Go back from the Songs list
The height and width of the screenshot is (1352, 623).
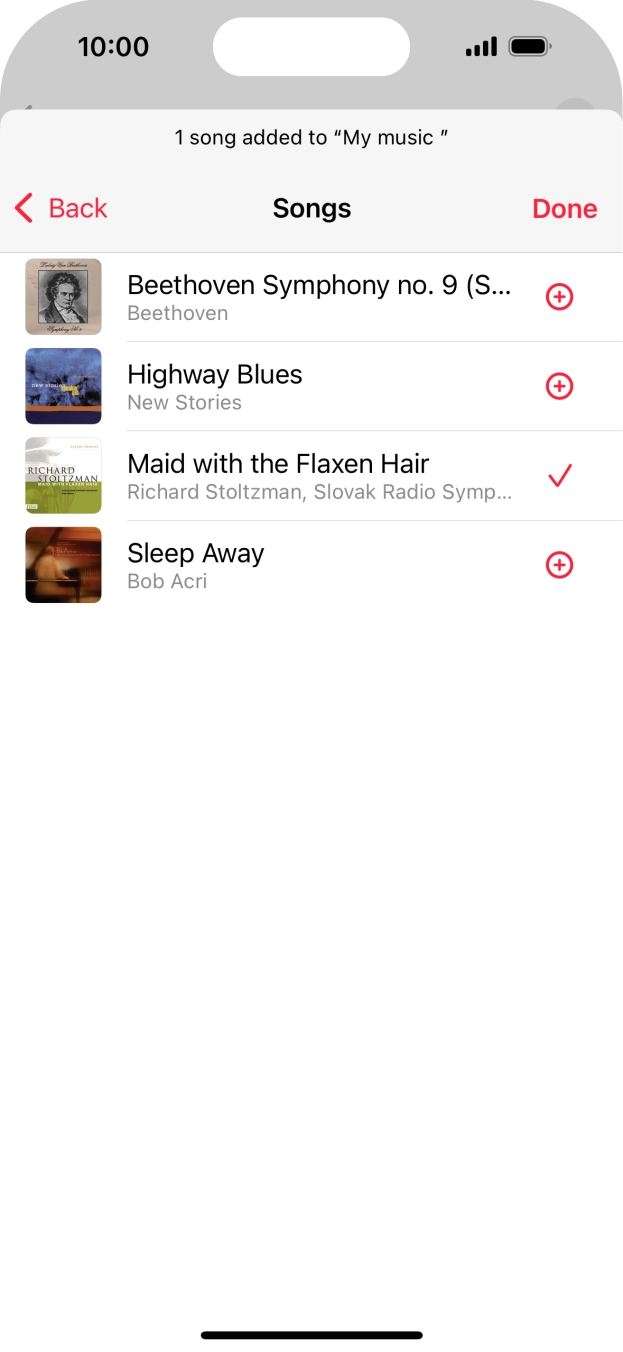point(61,208)
